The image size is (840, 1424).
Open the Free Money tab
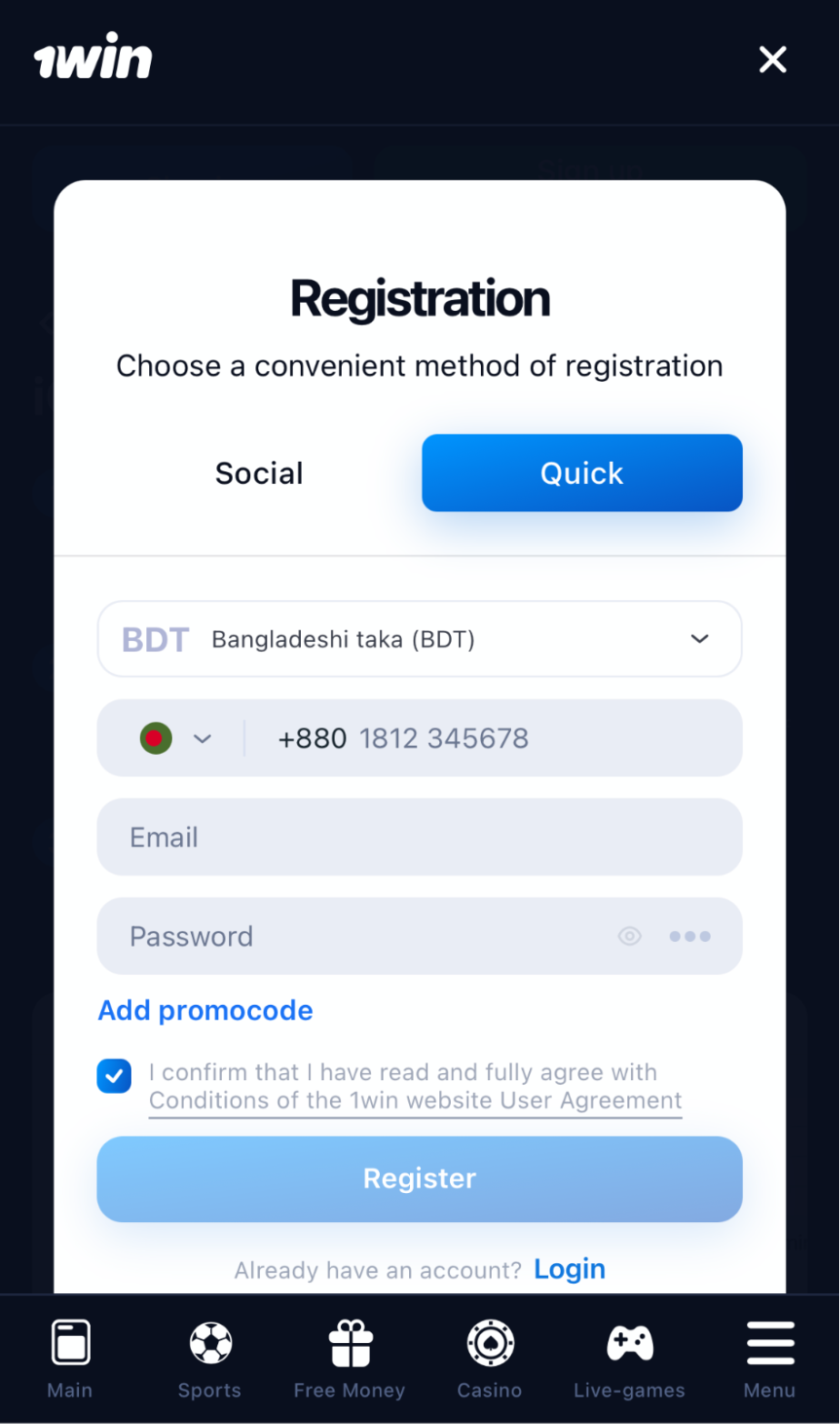(x=349, y=1359)
